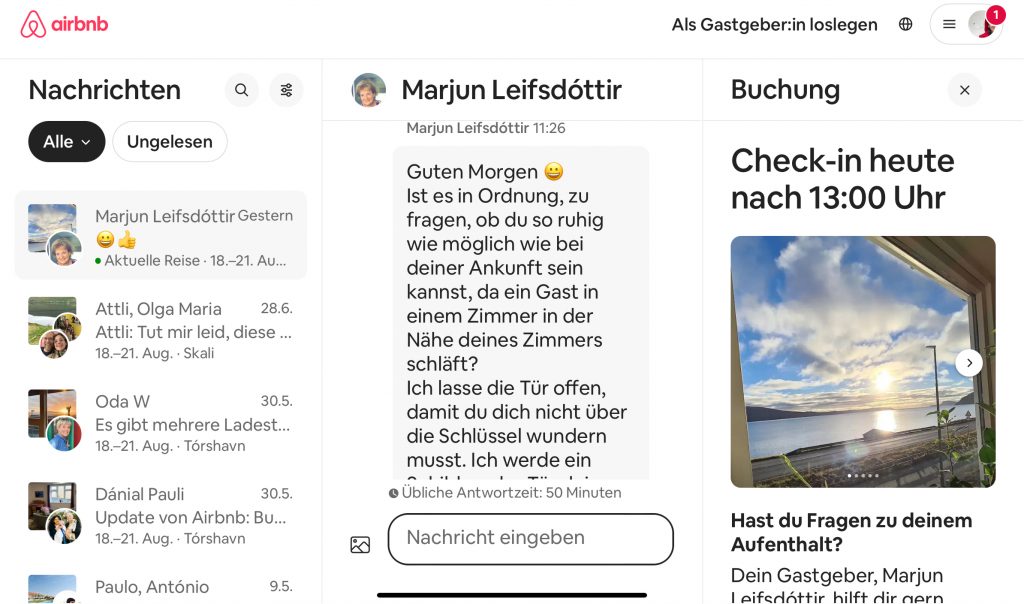Open the chat with Attli, Olga Maria
Viewport: 1024px width, 604px height.
point(161,330)
